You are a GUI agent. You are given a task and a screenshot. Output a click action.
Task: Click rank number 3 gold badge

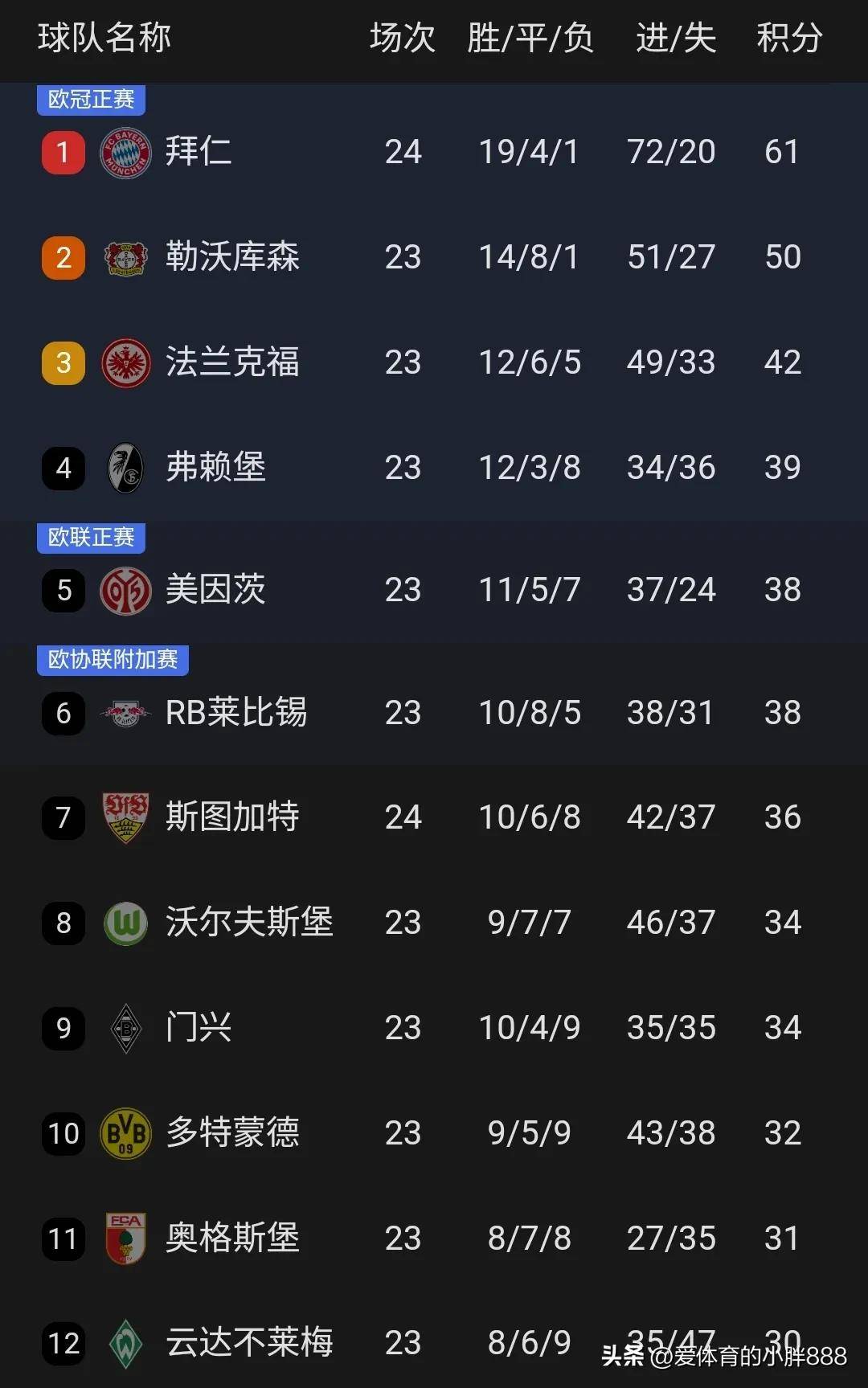(x=63, y=362)
